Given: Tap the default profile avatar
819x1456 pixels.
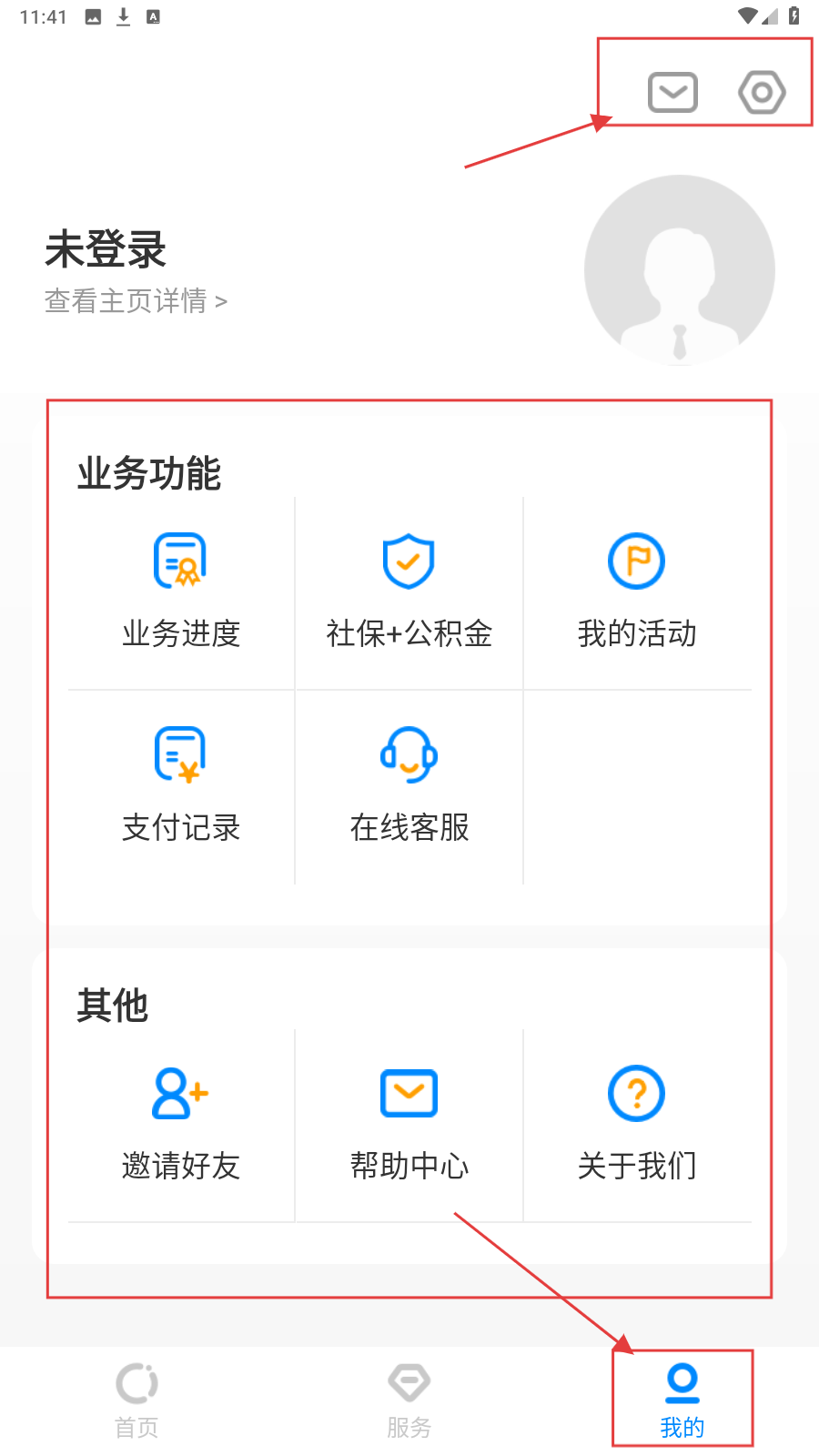Looking at the screenshot, I should click(x=679, y=270).
